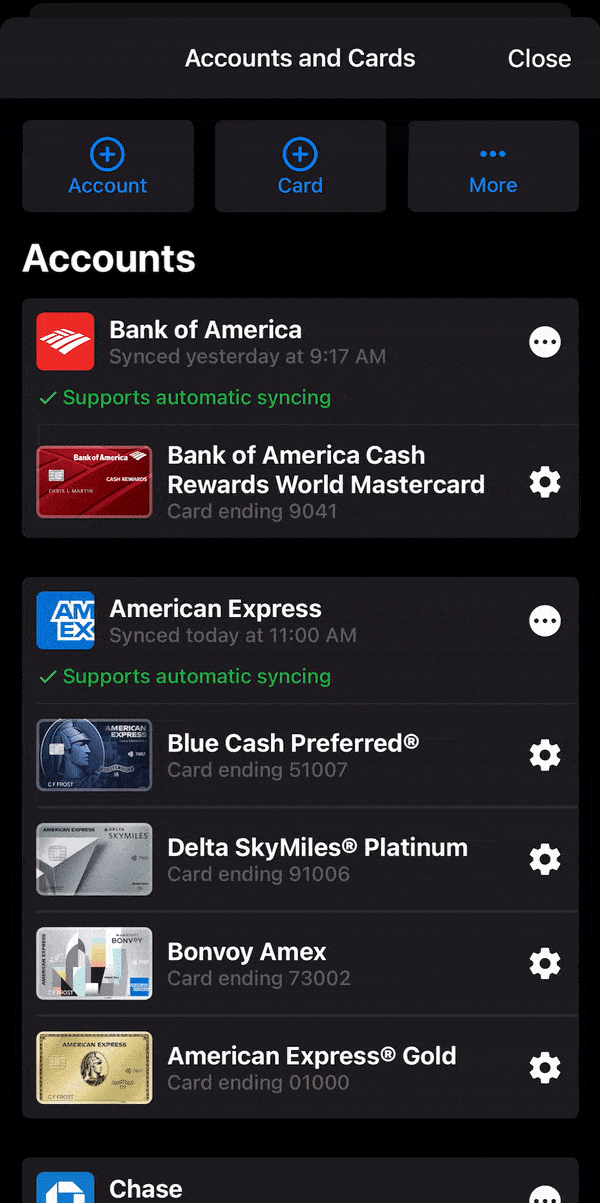600x1203 pixels.
Task: Open Delta SkyMiles Platinum card settings
Action: [545, 859]
